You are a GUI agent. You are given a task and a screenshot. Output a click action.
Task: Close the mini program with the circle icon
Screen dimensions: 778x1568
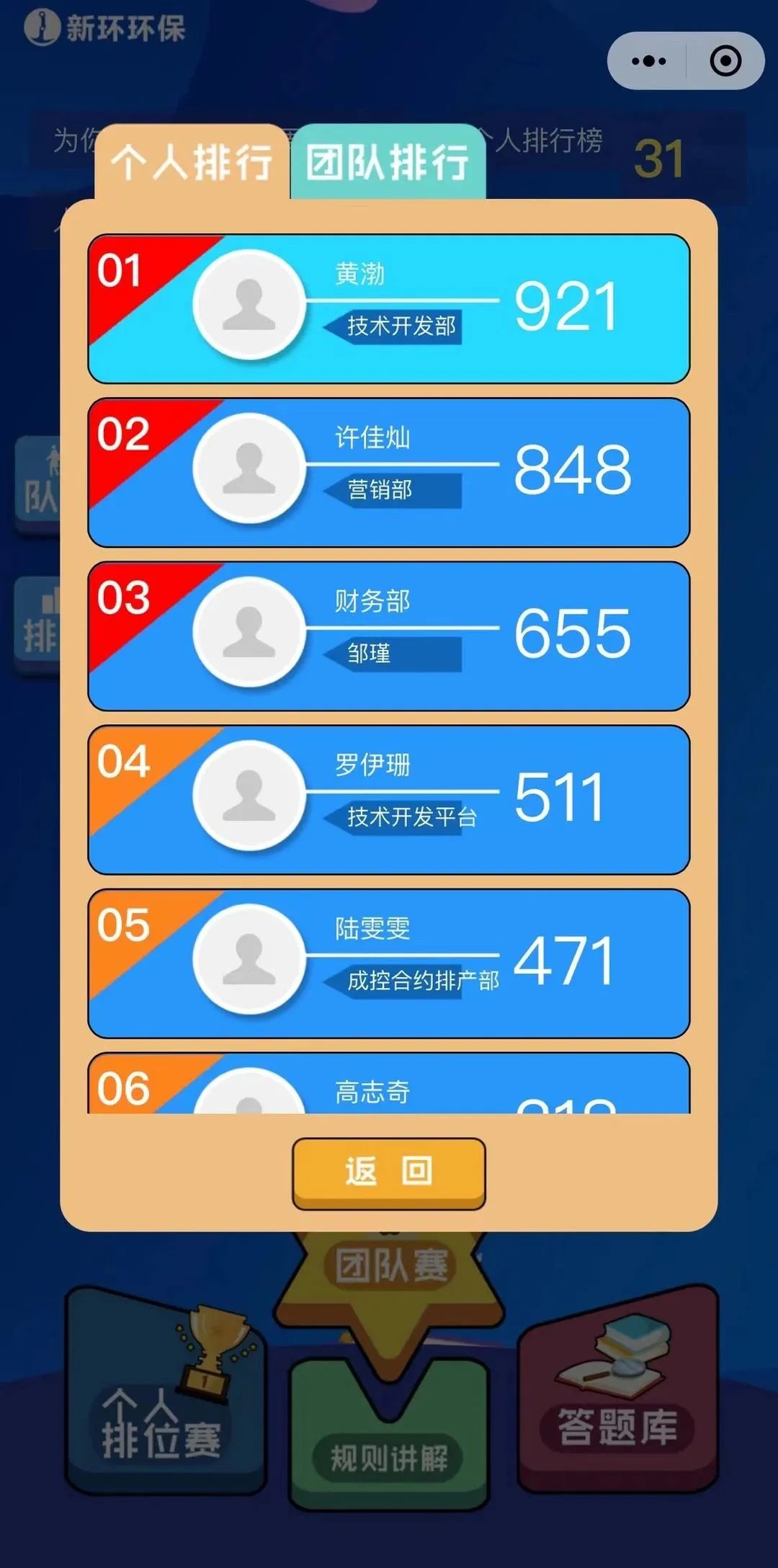pyautogui.click(x=725, y=61)
